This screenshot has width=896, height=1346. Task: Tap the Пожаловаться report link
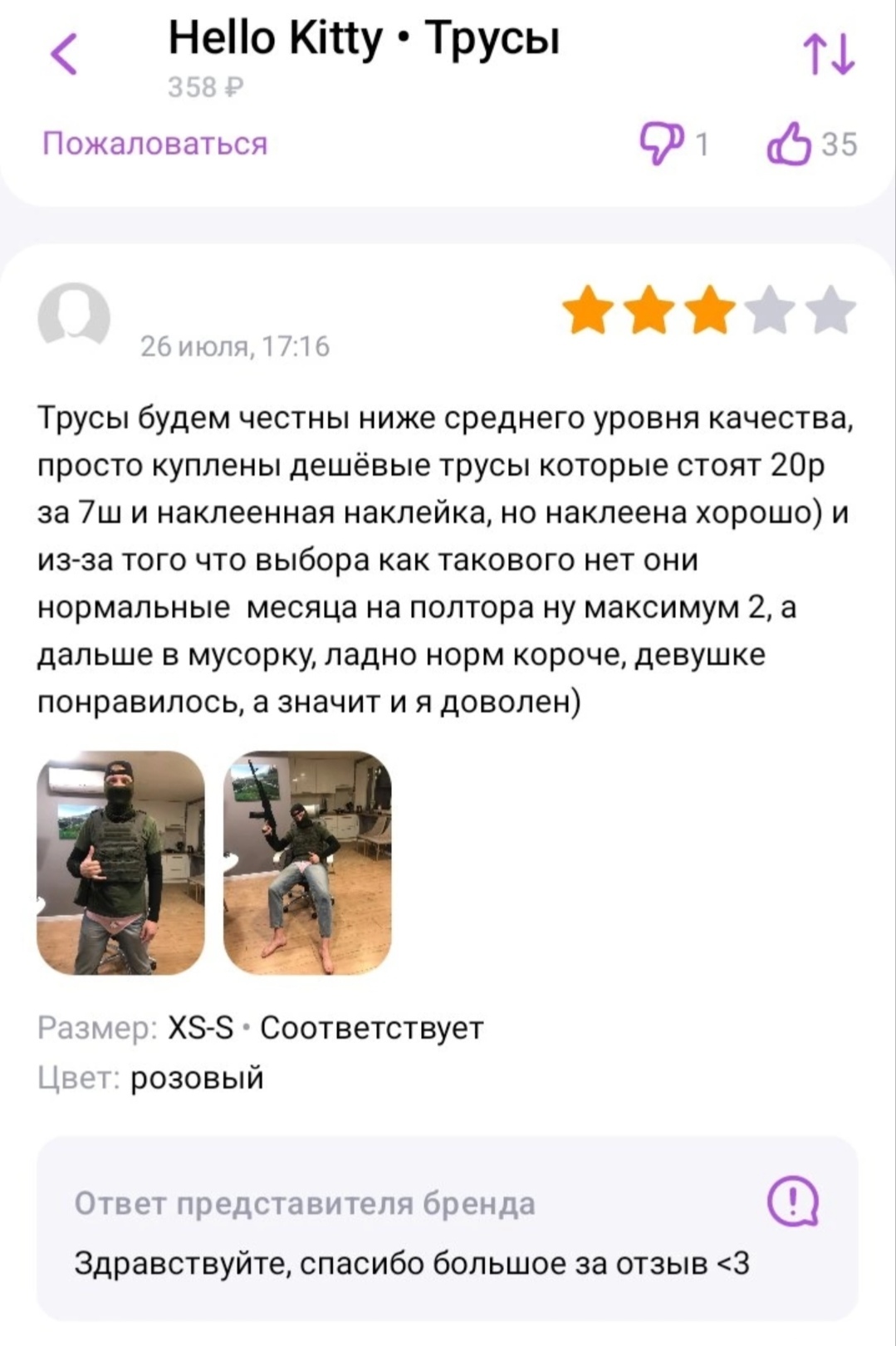coord(155,144)
